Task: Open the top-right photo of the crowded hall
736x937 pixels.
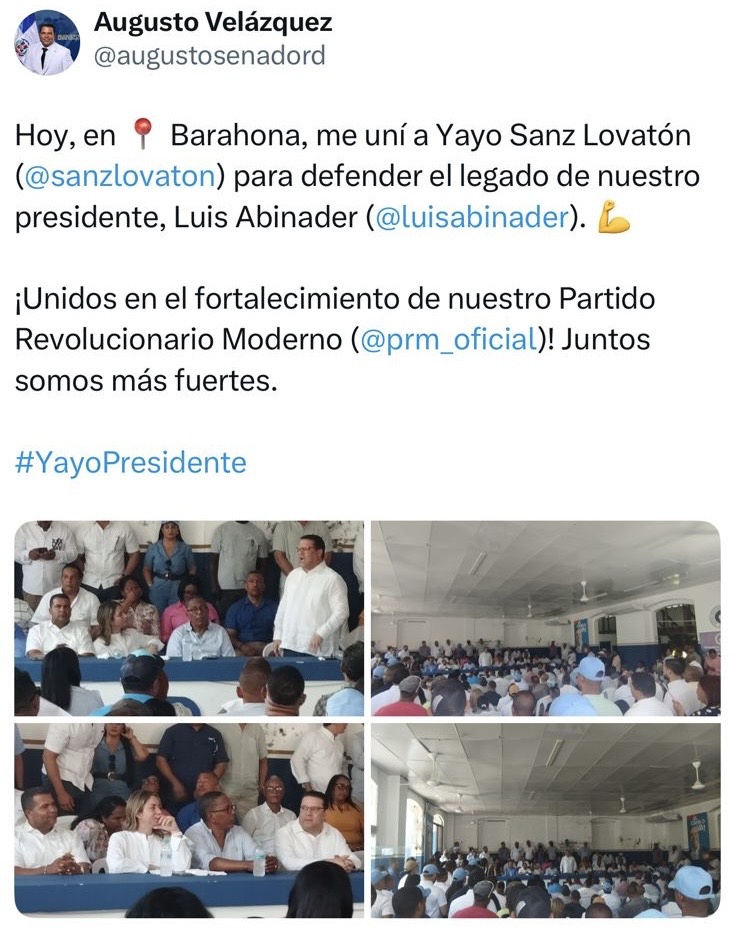Action: click(x=545, y=618)
